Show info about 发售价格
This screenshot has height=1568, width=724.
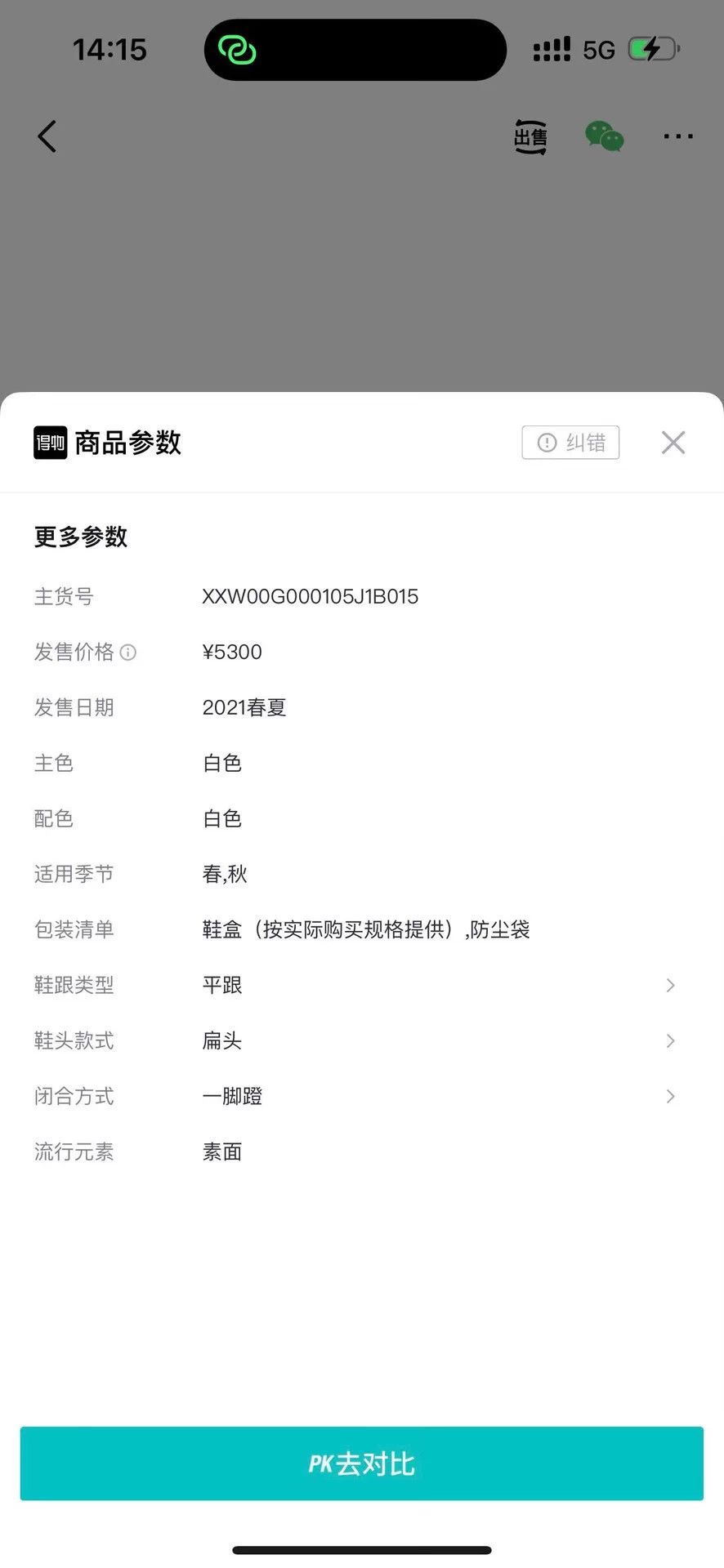[x=128, y=653]
